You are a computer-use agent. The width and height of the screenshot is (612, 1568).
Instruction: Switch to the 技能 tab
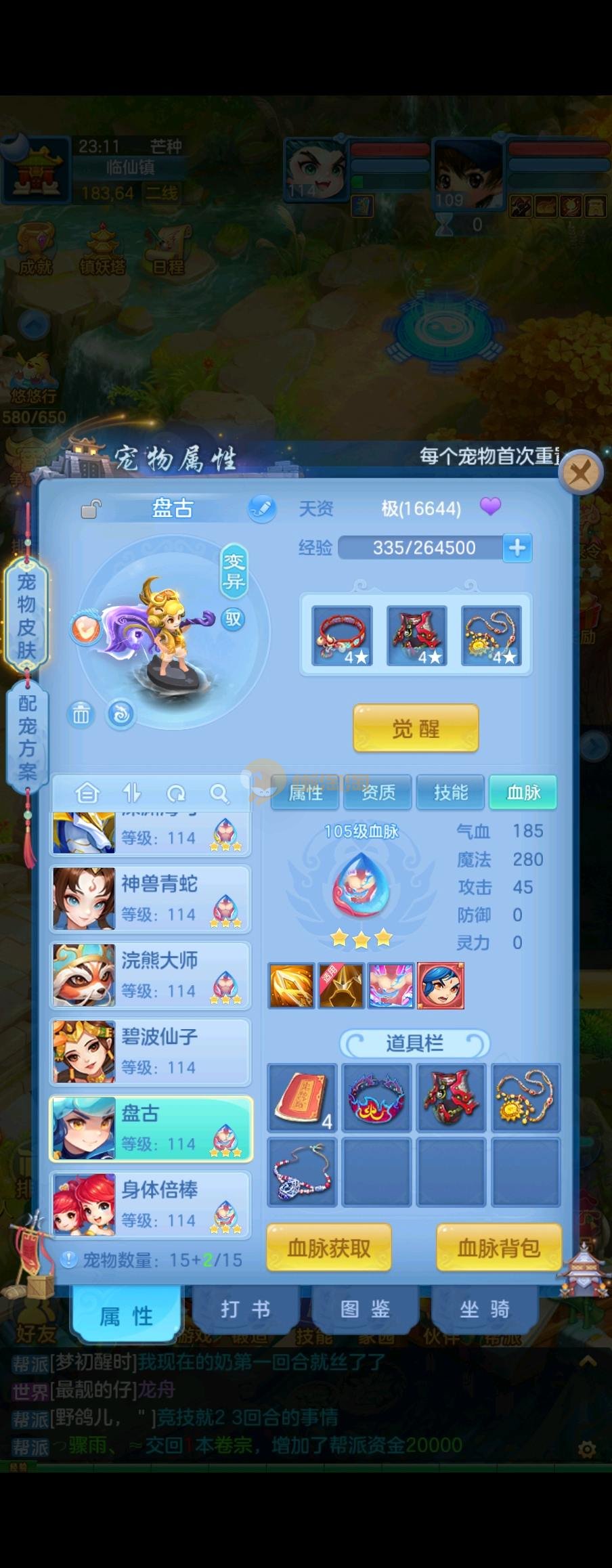[451, 792]
